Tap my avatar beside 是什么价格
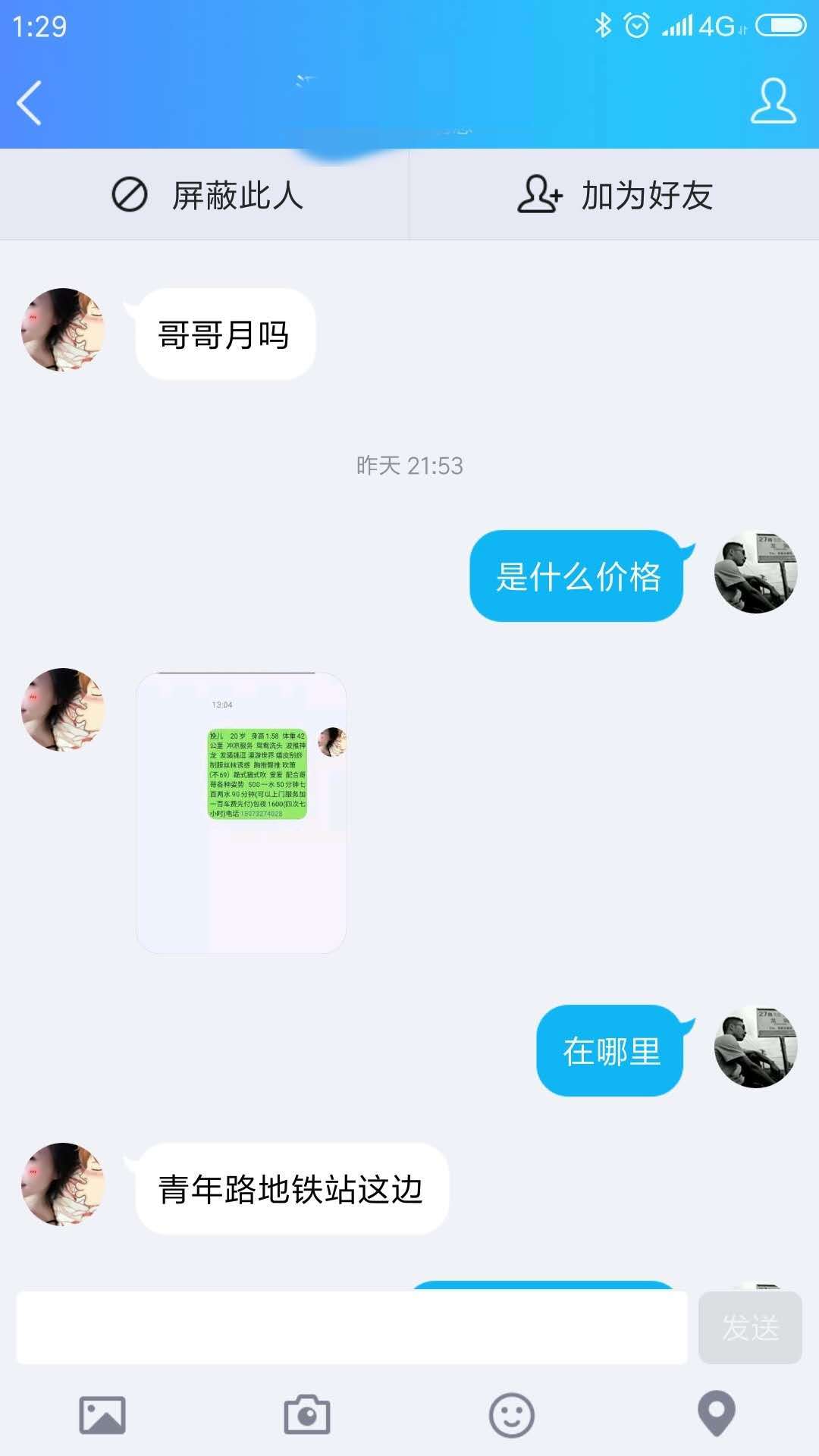The width and height of the screenshot is (819, 1456). coord(755,573)
